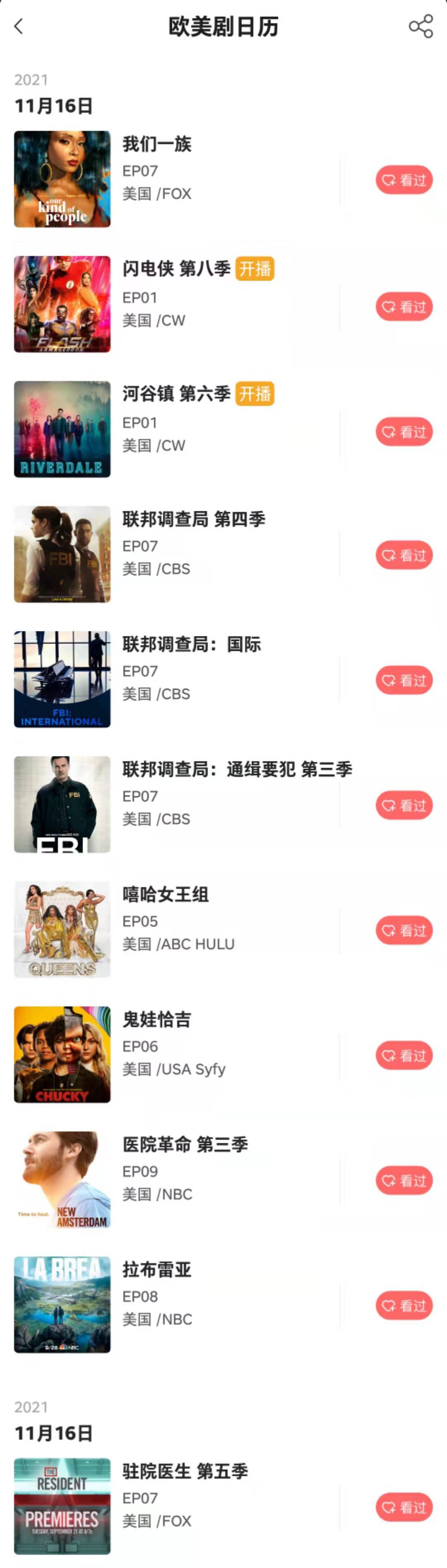Open 联邦调查局：通缉要犯 第三季 entry

click(237, 769)
